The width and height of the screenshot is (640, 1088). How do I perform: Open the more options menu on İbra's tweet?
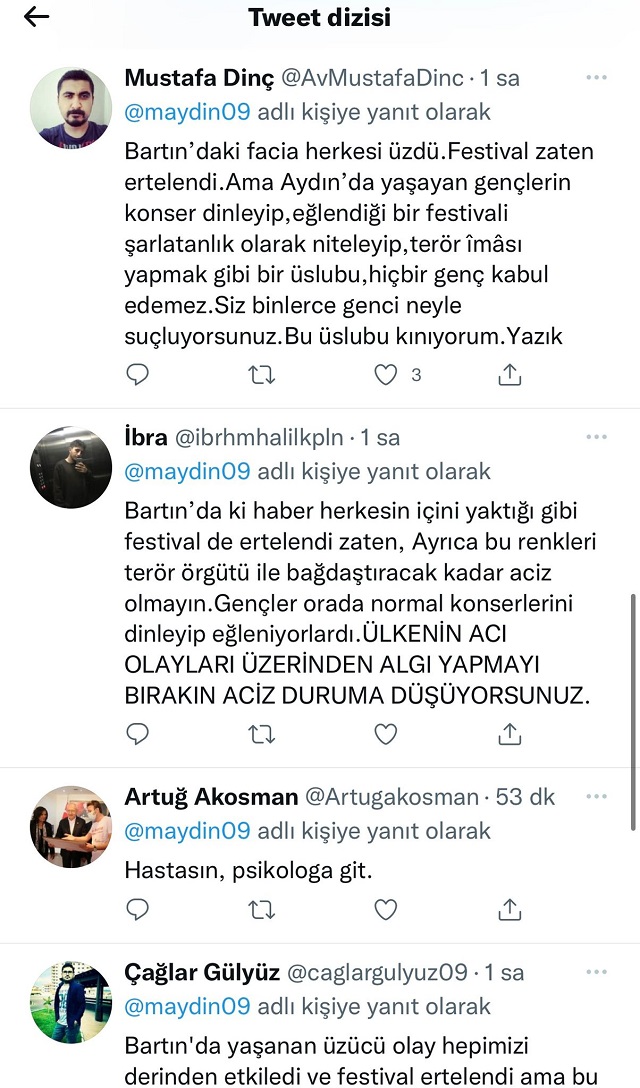596,438
